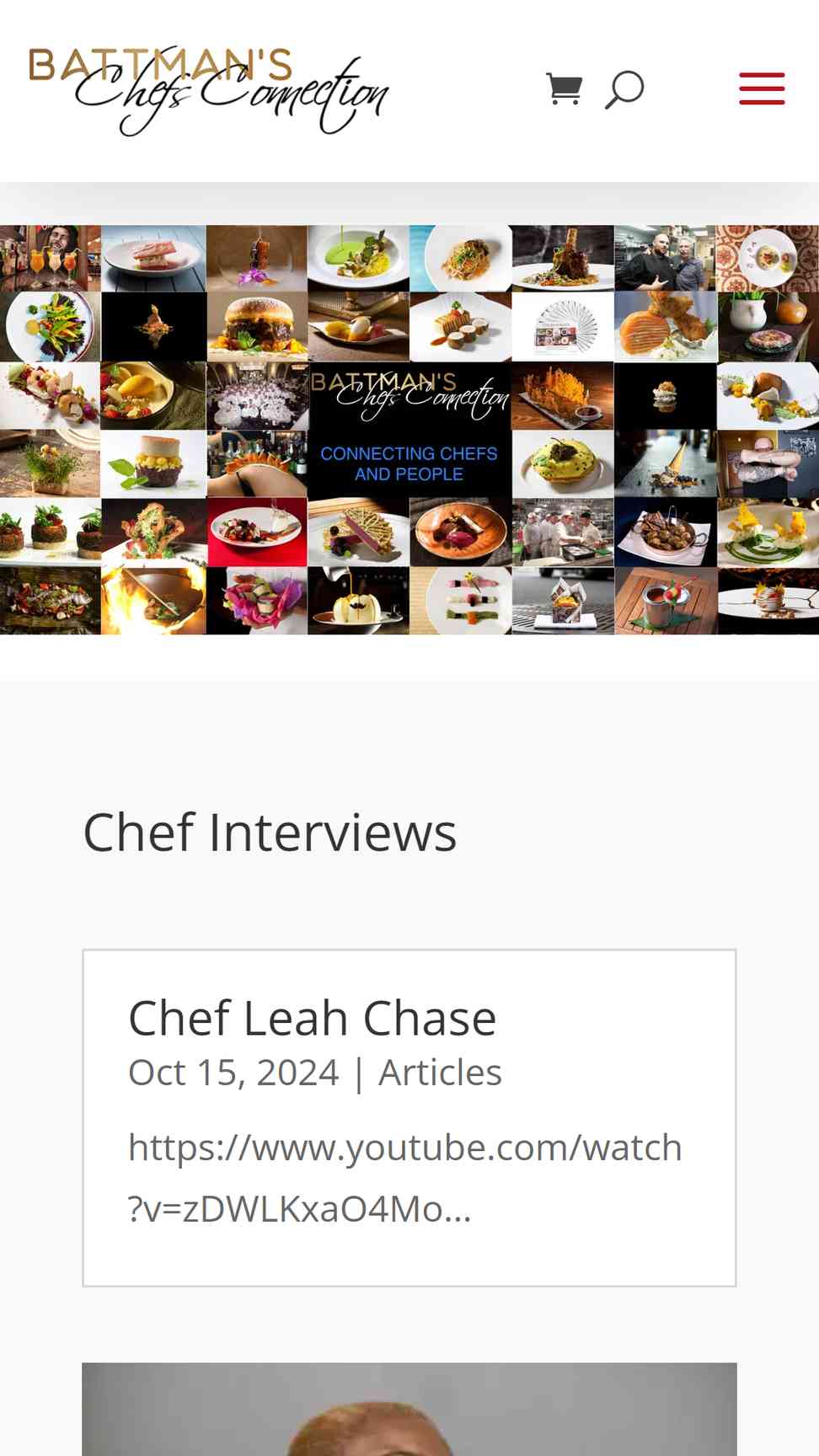Viewport: 819px width, 1456px height.
Task: Open the Articles category link
Action: 440,1073
